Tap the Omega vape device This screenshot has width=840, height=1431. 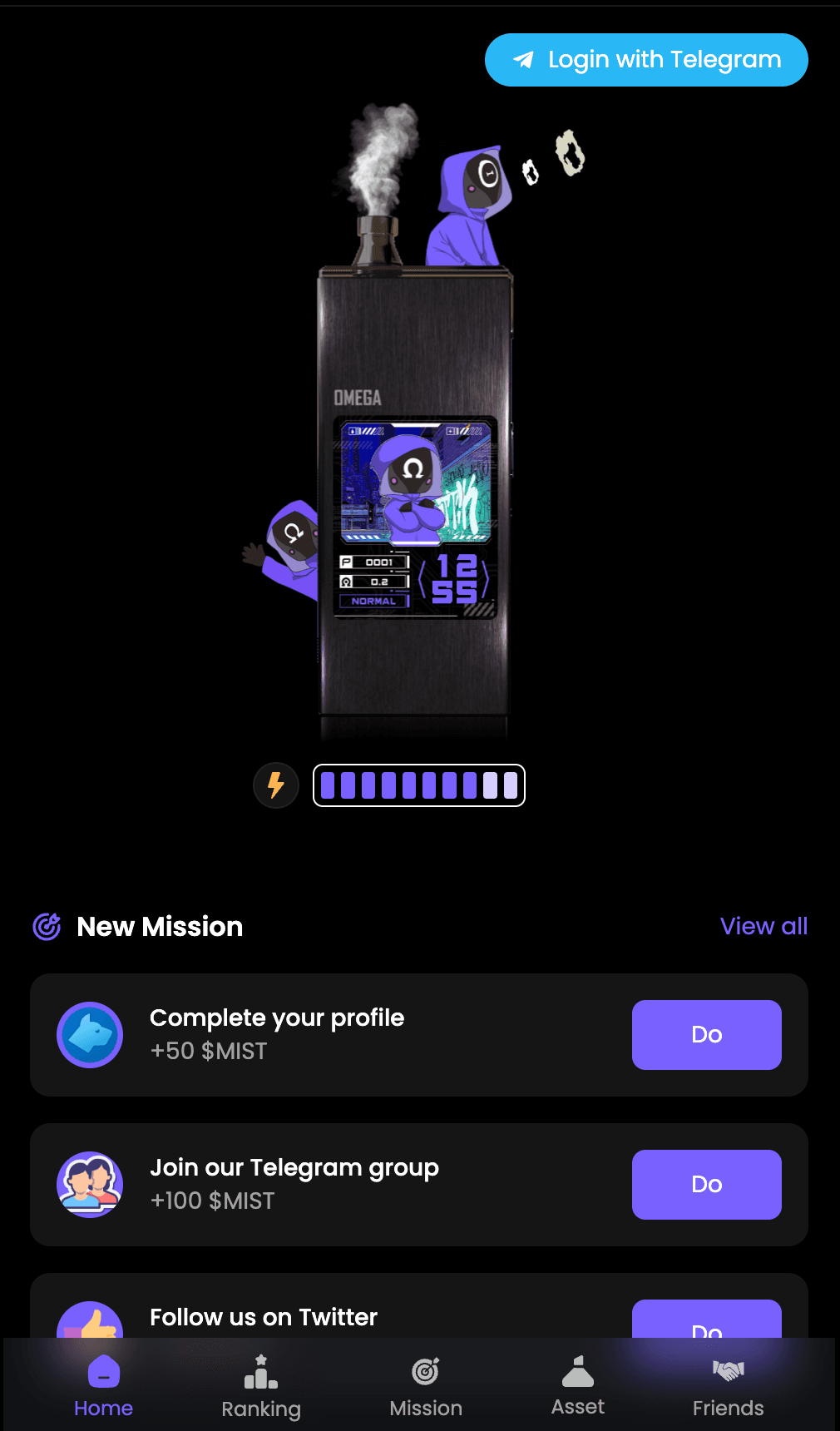415,499
